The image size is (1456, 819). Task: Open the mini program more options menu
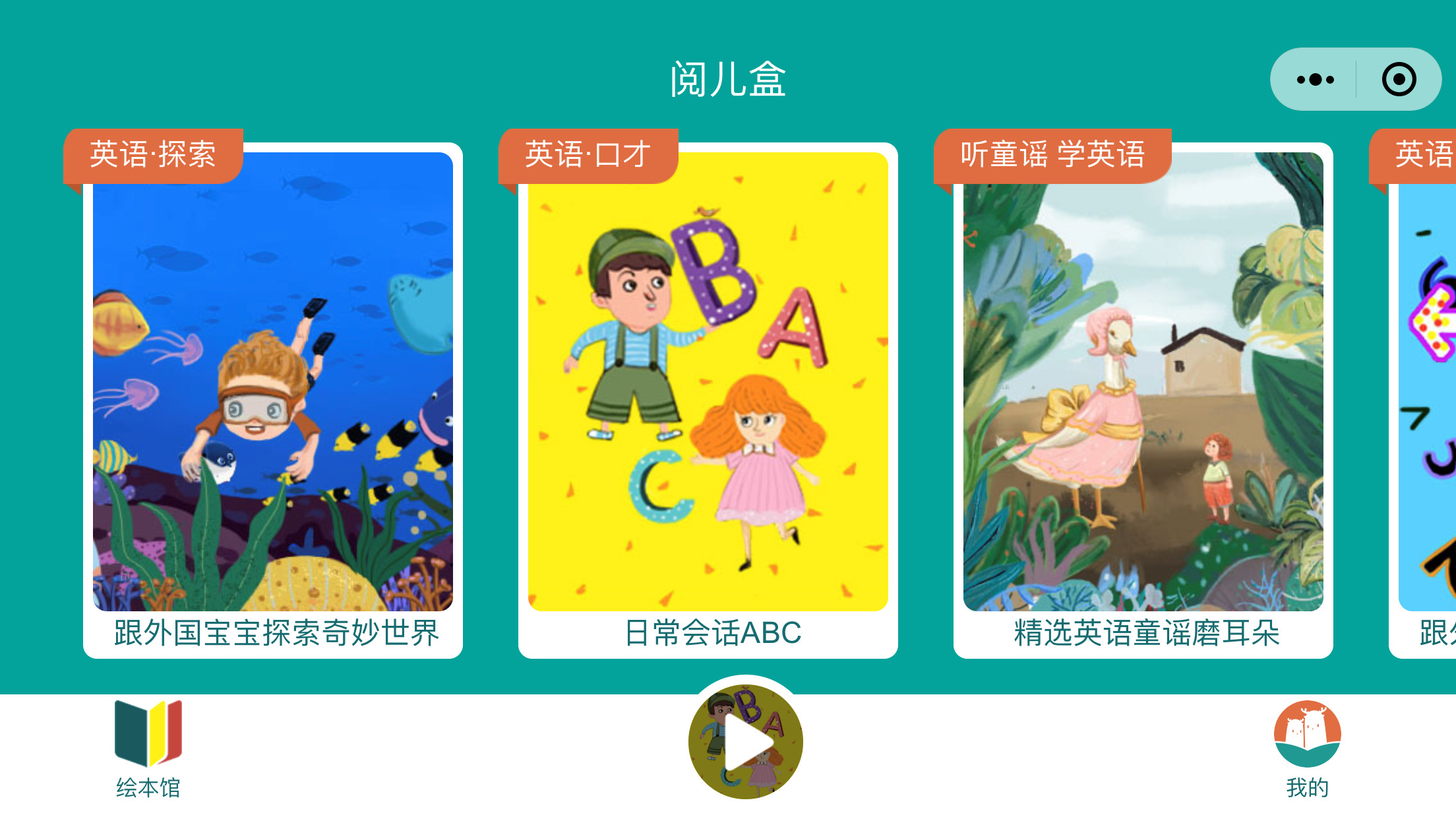[x=1315, y=80]
